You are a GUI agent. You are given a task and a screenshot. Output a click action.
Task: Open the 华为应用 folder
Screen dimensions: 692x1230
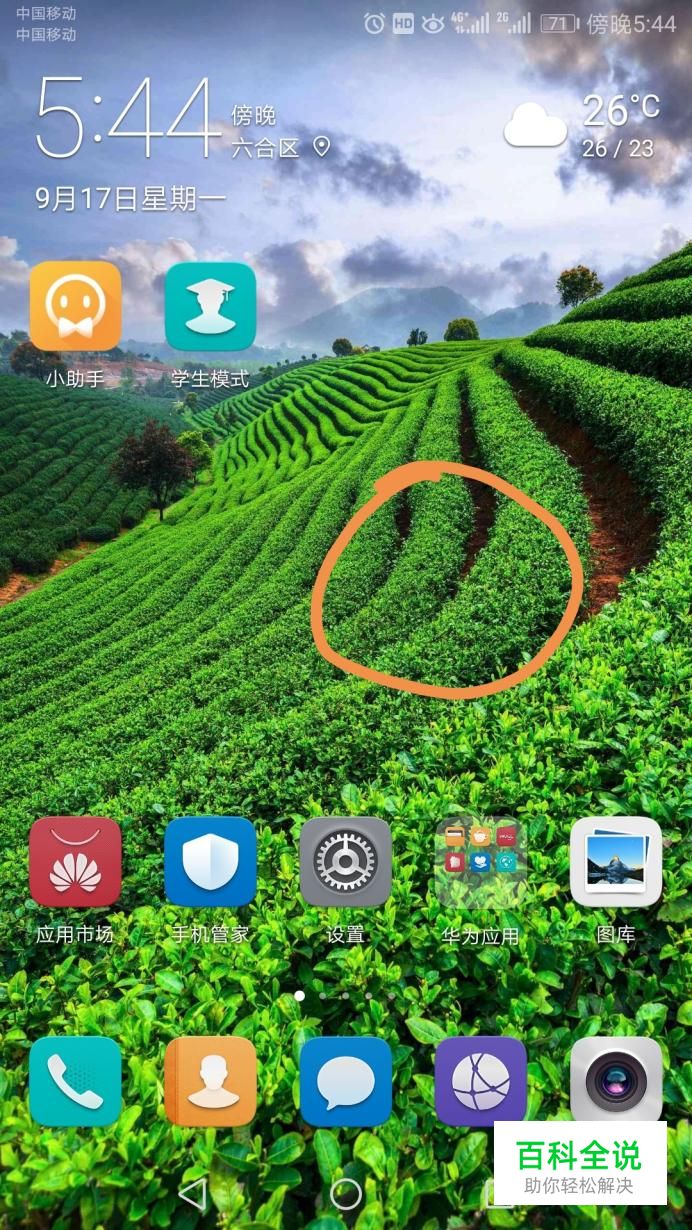point(480,862)
